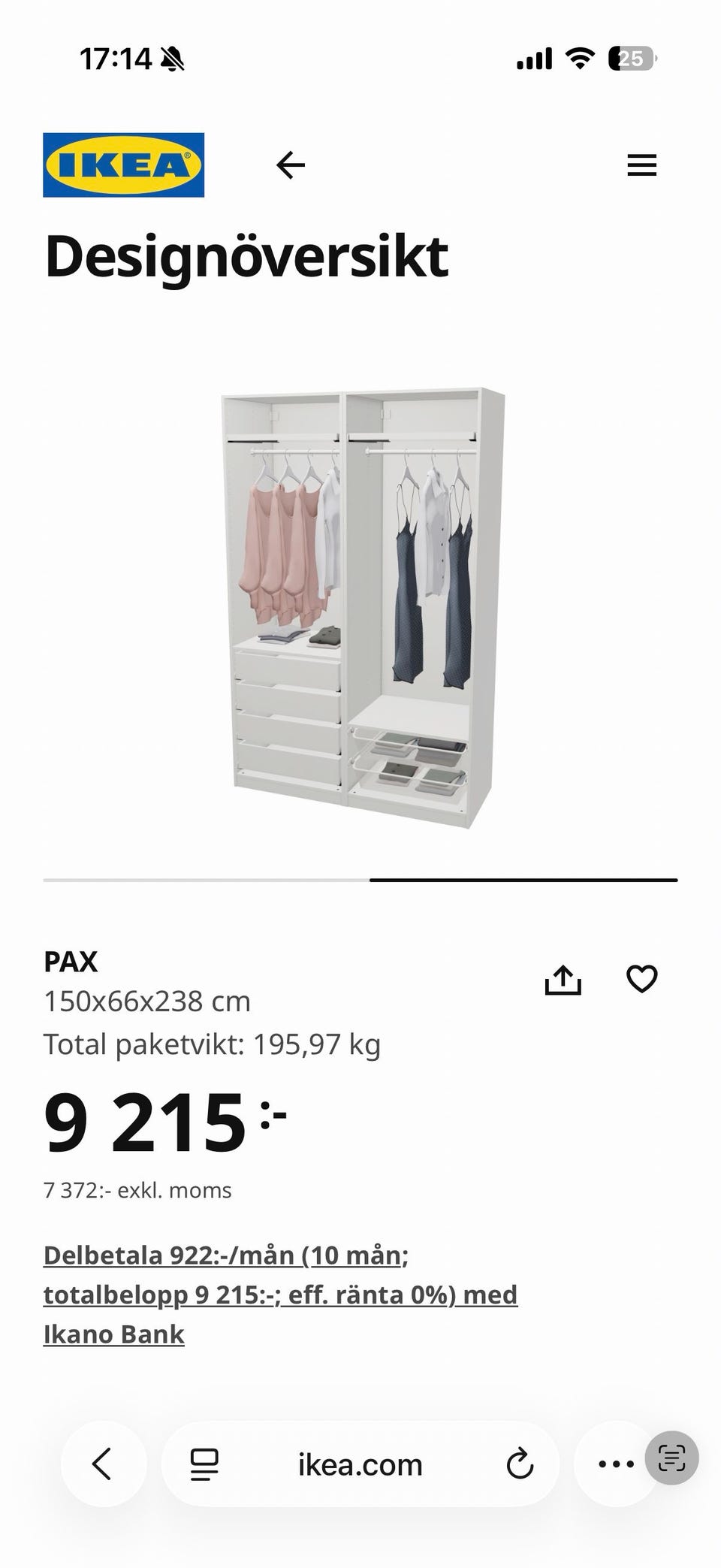Open the browser more options menu
The image size is (721, 1568).
click(615, 1464)
